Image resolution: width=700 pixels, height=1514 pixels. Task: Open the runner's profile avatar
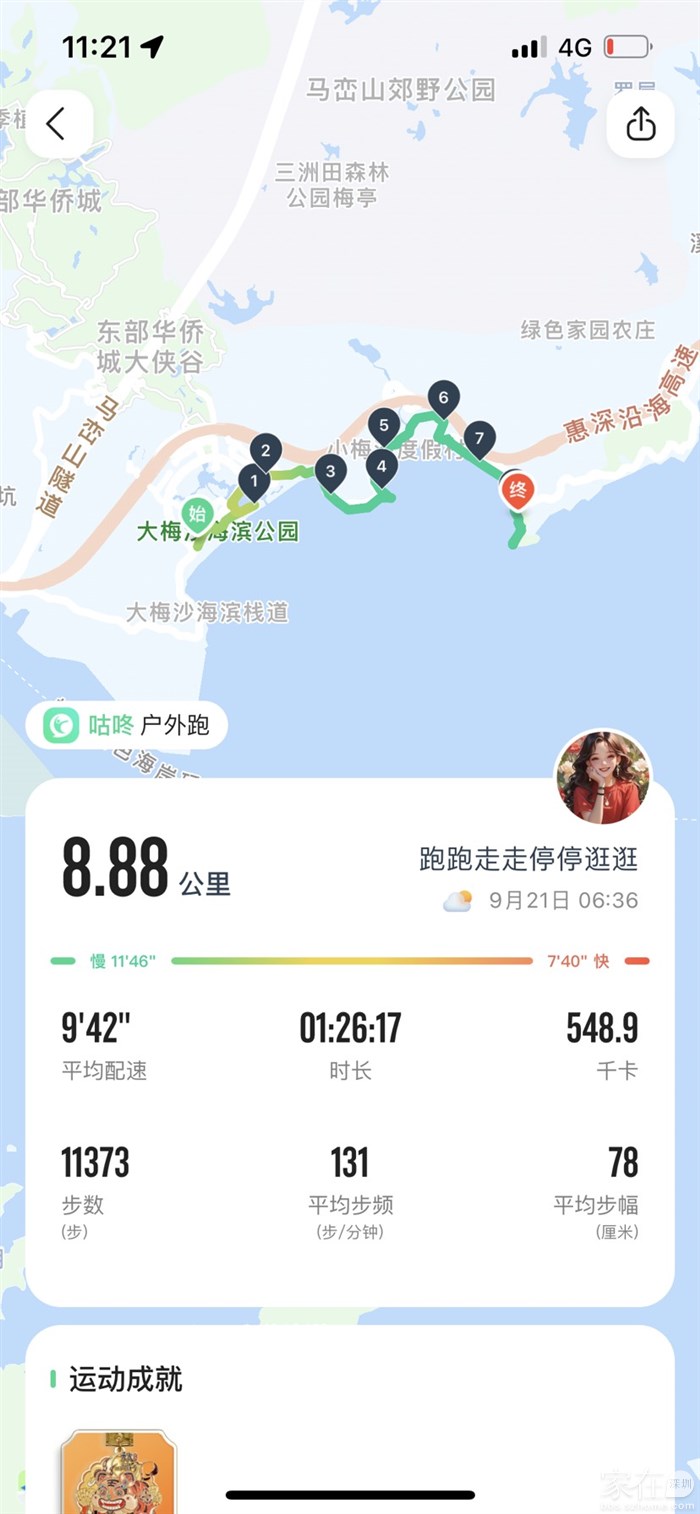pos(603,777)
